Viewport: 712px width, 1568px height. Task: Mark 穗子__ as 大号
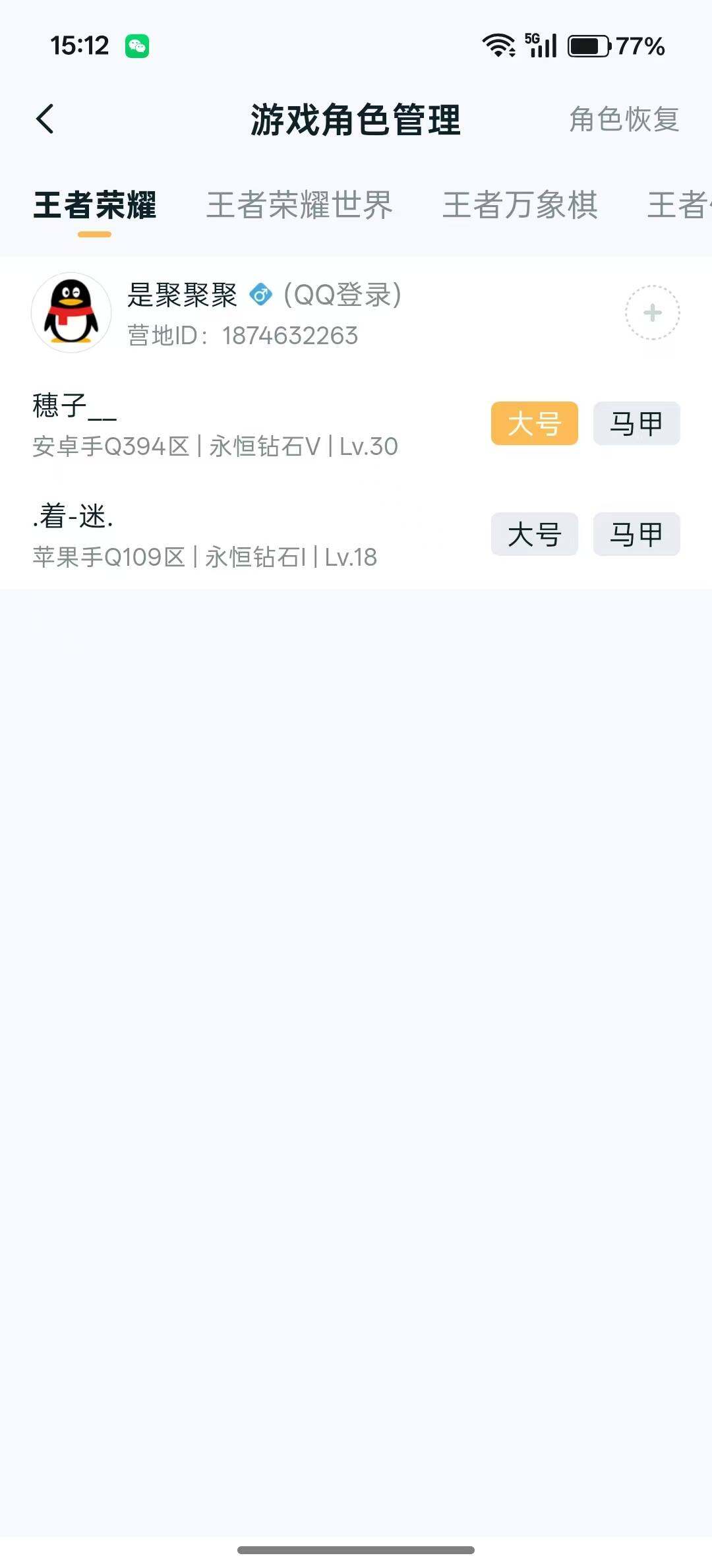[534, 423]
